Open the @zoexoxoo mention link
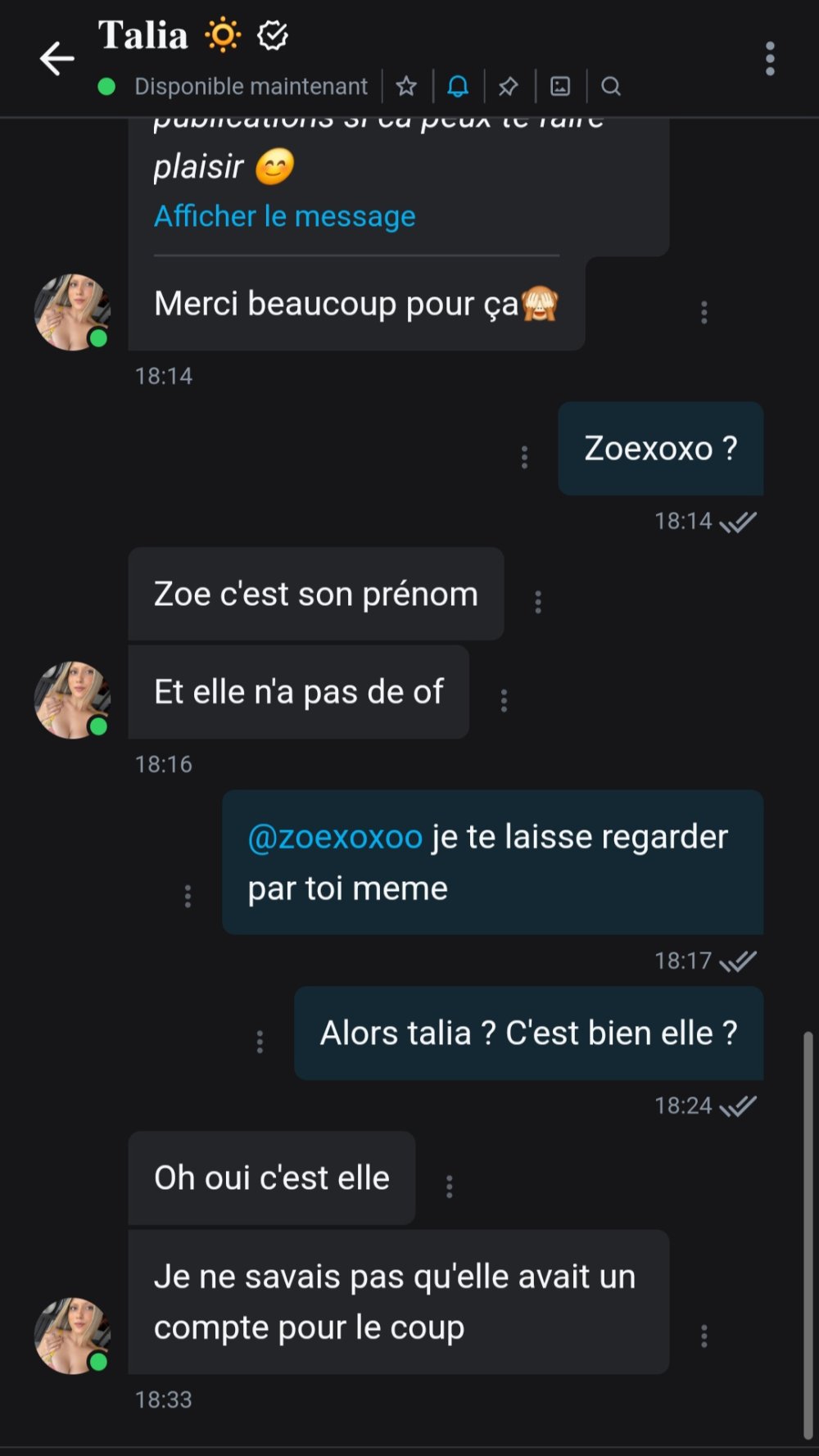The image size is (819, 1456). pos(335,838)
